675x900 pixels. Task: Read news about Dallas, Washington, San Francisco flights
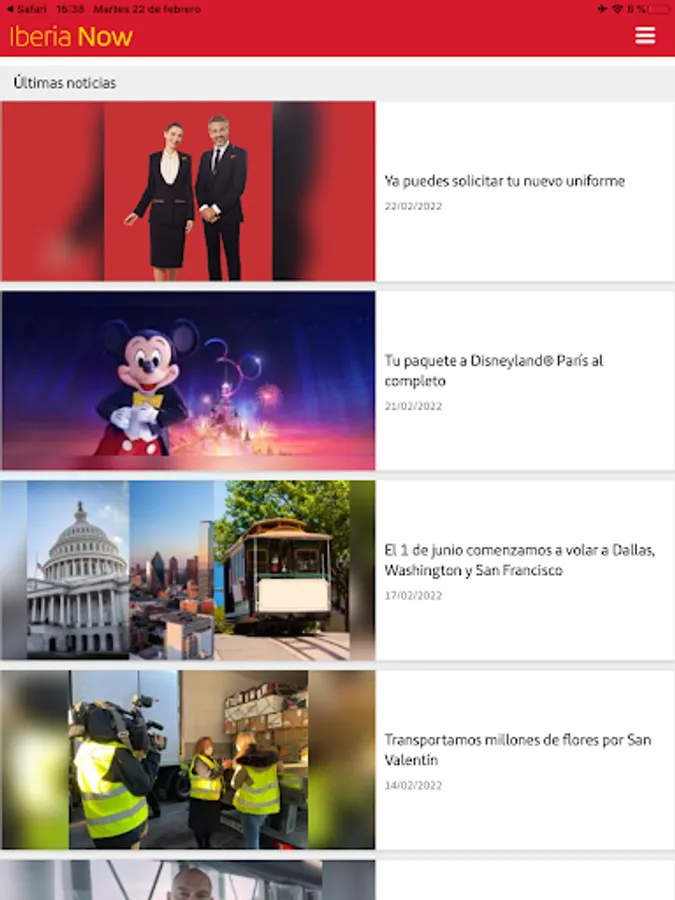point(519,560)
